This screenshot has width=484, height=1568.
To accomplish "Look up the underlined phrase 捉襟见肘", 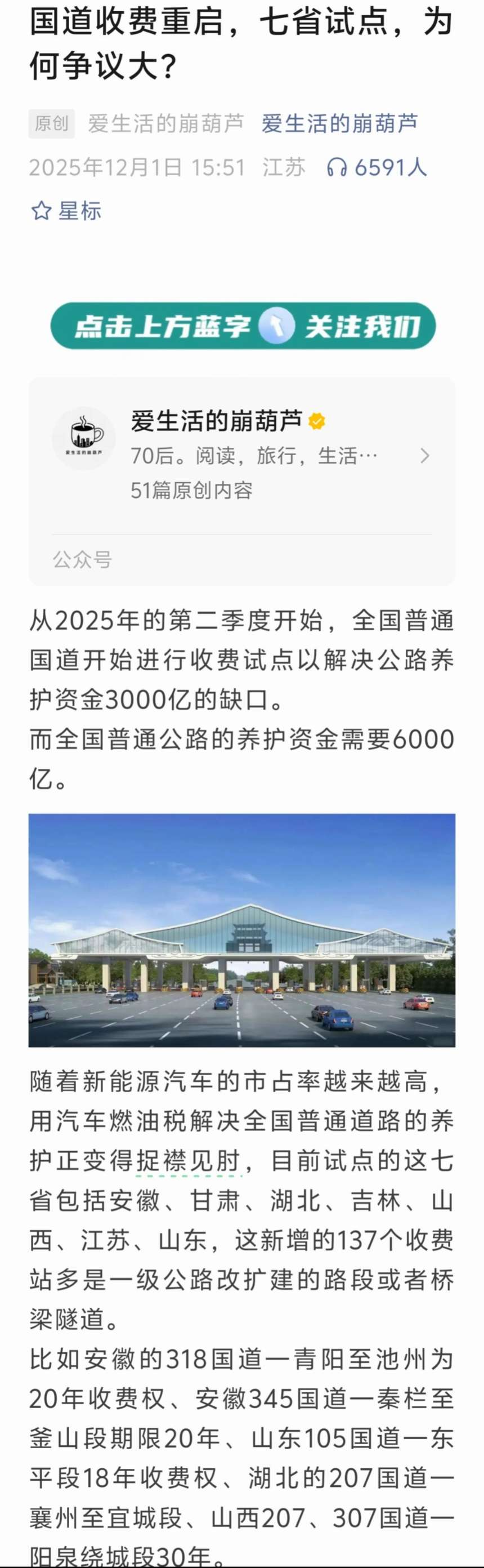I will pyautogui.click(x=189, y=1161).
